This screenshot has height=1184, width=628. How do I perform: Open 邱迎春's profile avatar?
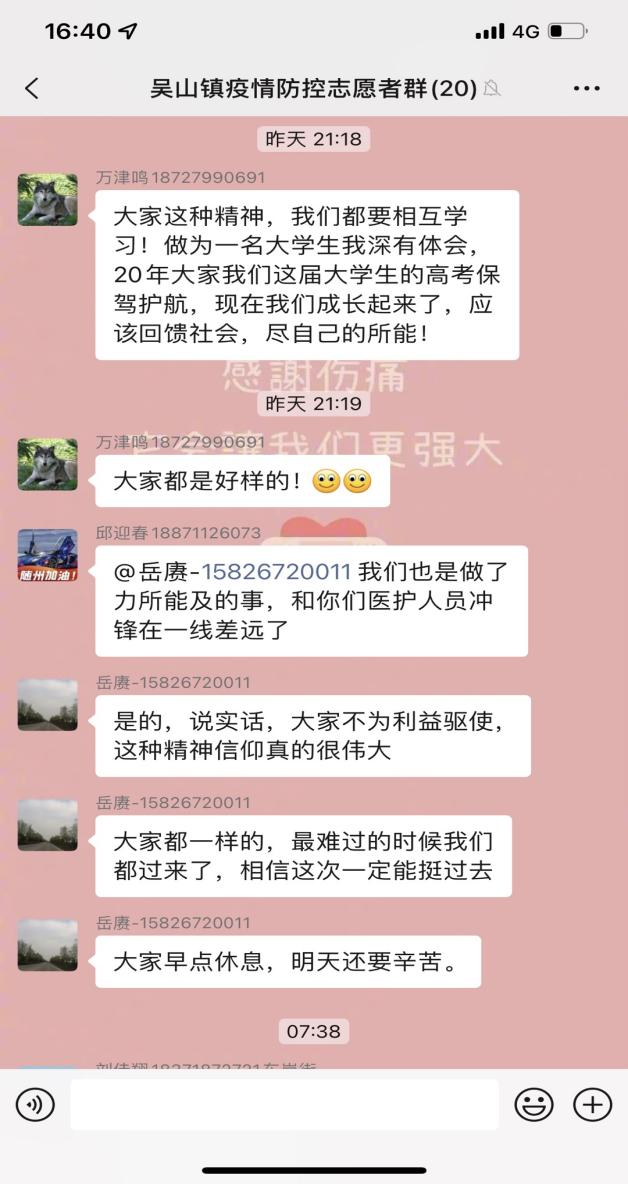(47, 555)
